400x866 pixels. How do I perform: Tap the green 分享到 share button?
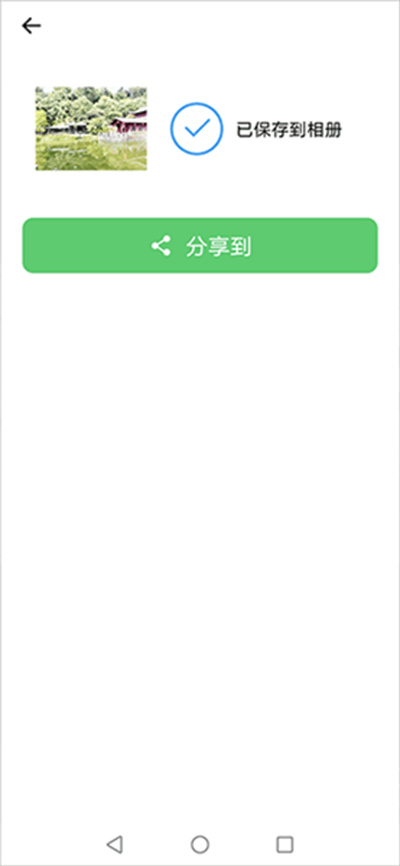click(x=200, y=245)
